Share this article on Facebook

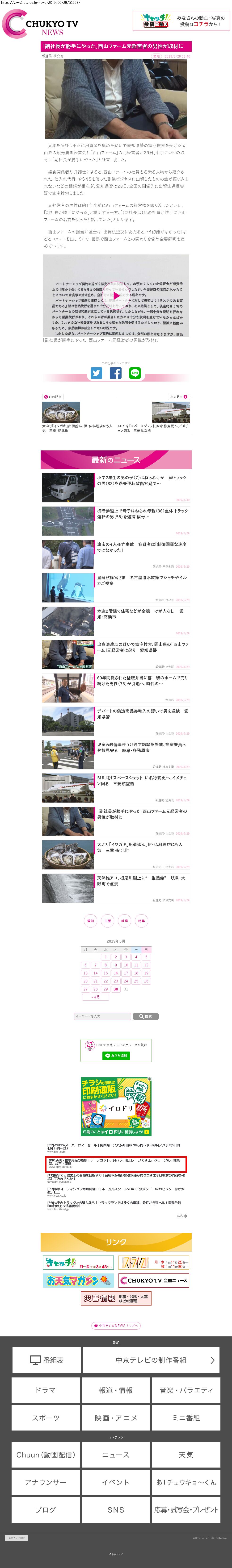pos(116,373)
